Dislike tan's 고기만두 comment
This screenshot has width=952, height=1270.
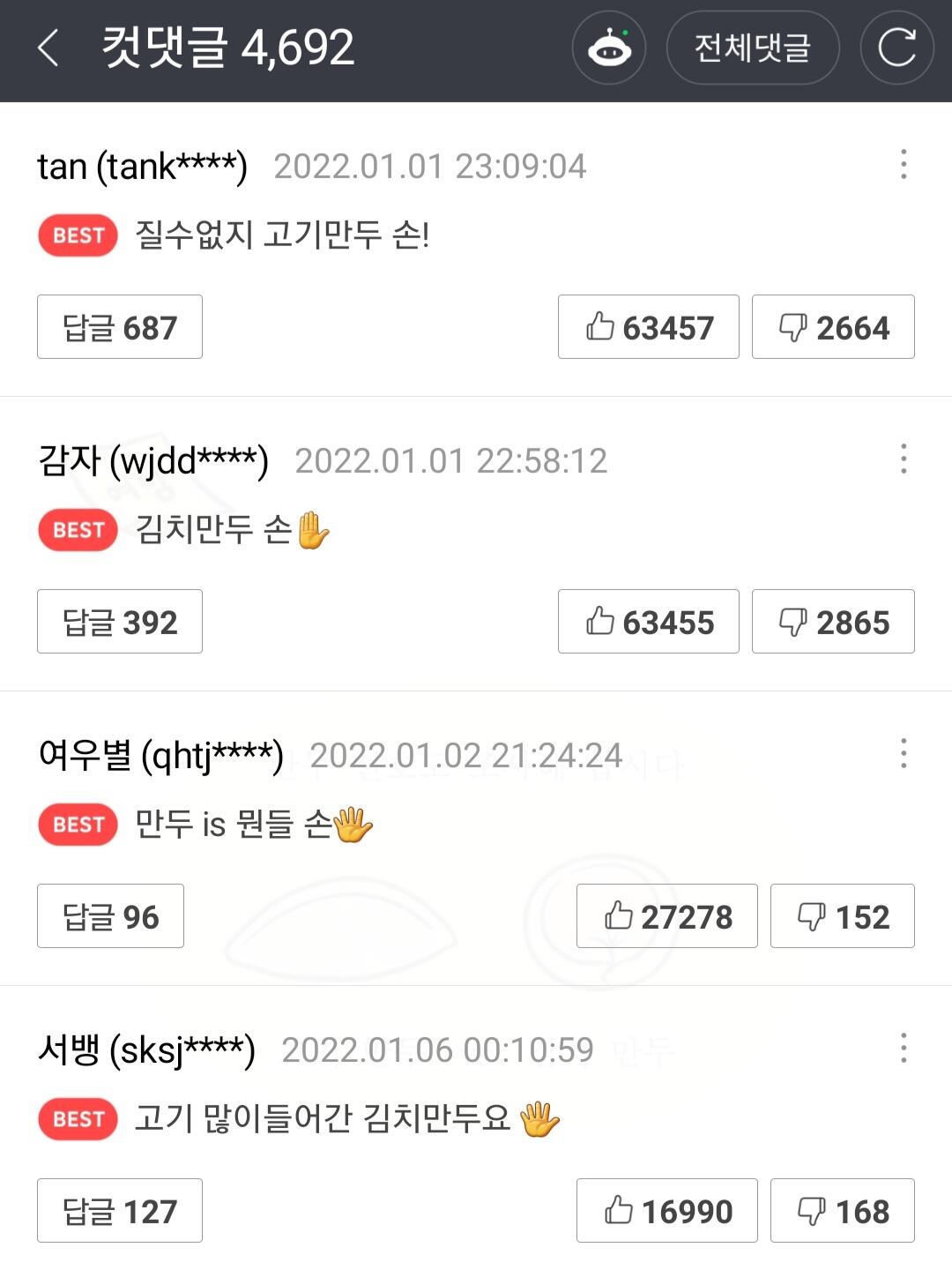[833, 327]
